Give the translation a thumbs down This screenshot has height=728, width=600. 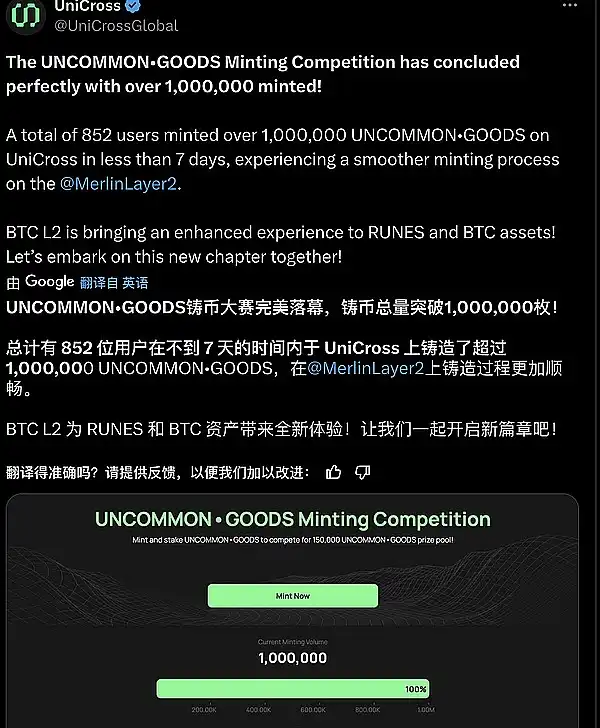point(363,471)
